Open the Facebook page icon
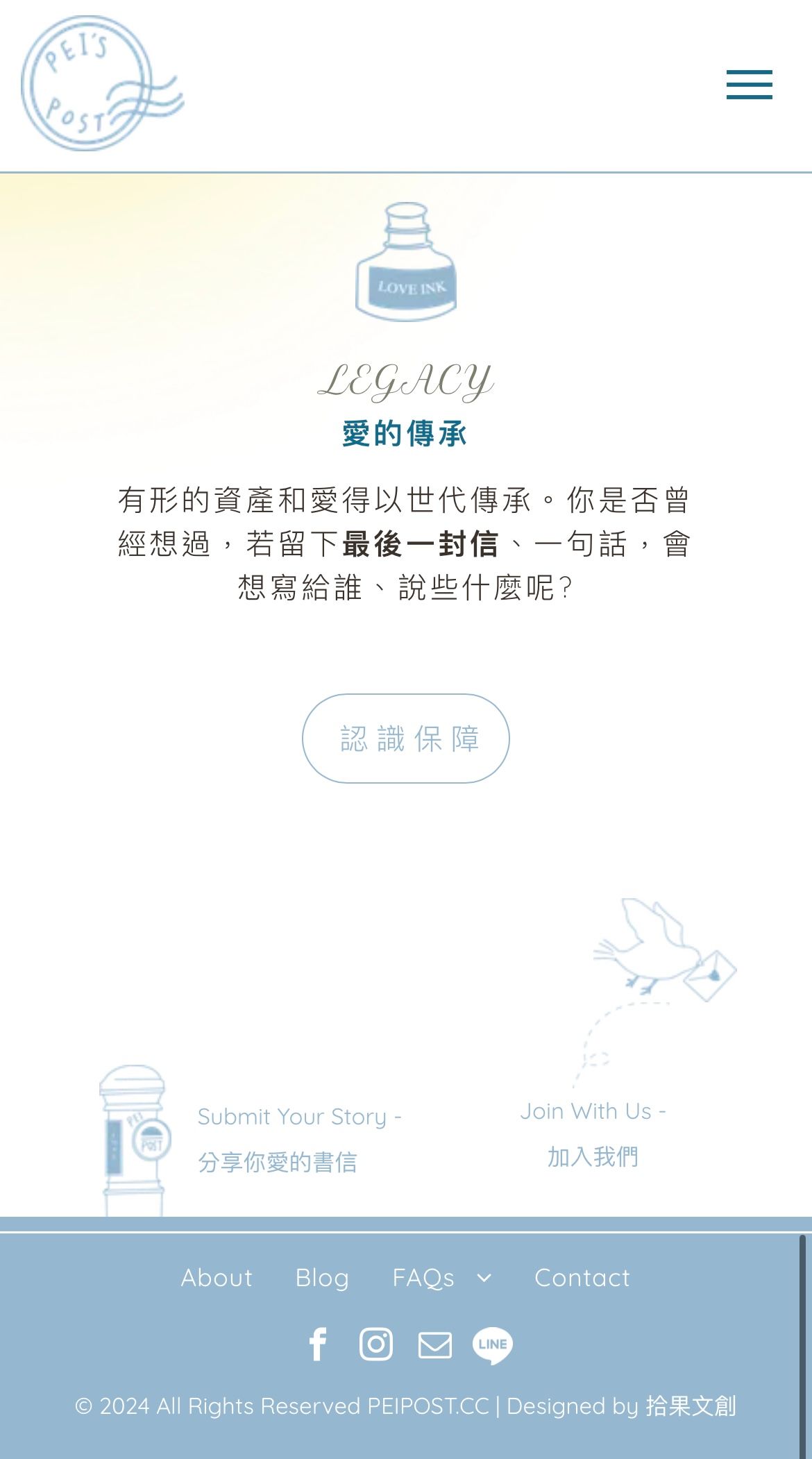The image size is (812, 1459). (318, 1344)
